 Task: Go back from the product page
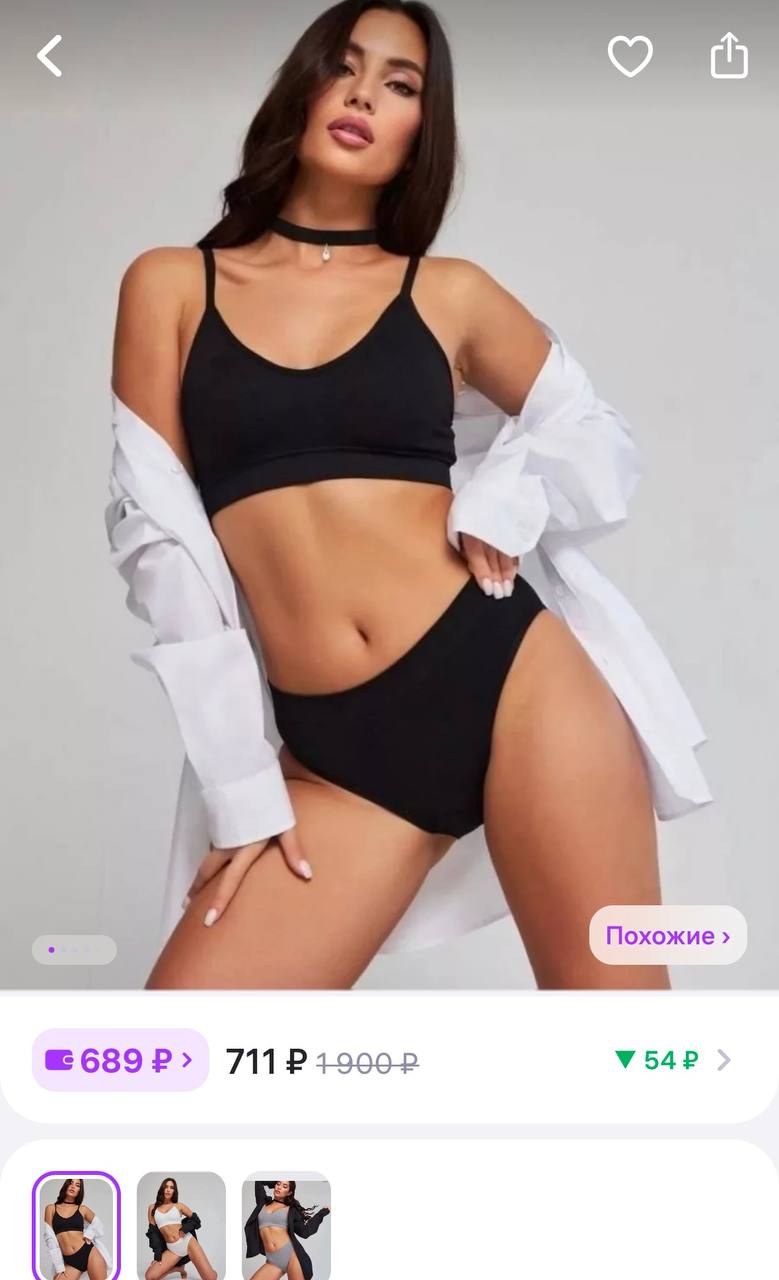pyautogui.click(x=49, y=56)
